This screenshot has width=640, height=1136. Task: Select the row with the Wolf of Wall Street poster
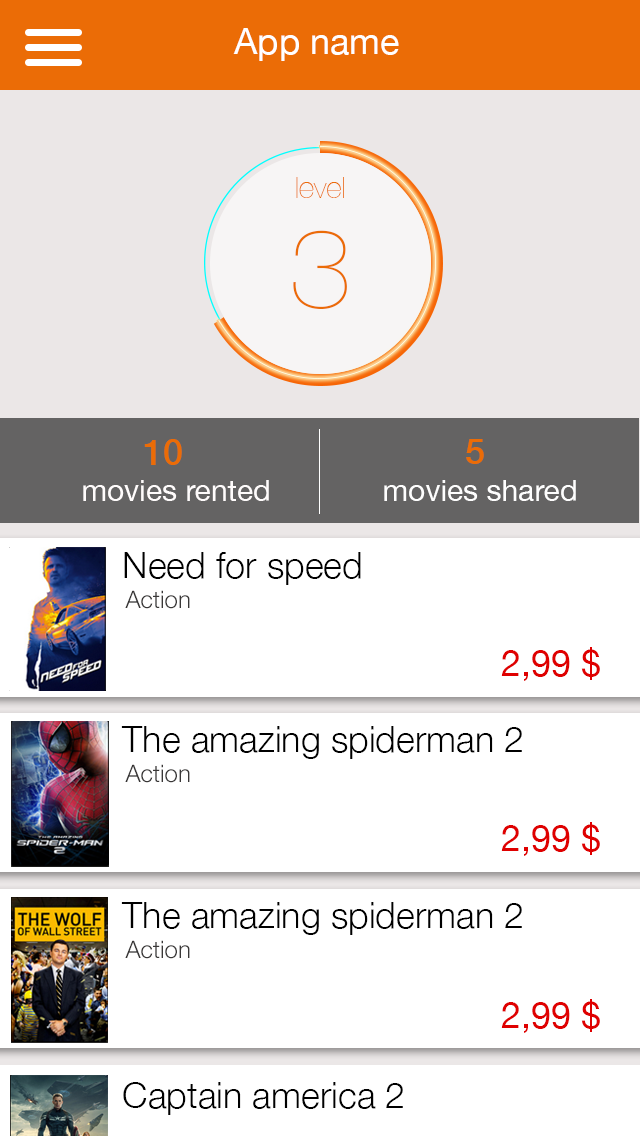tap(320, 968)
